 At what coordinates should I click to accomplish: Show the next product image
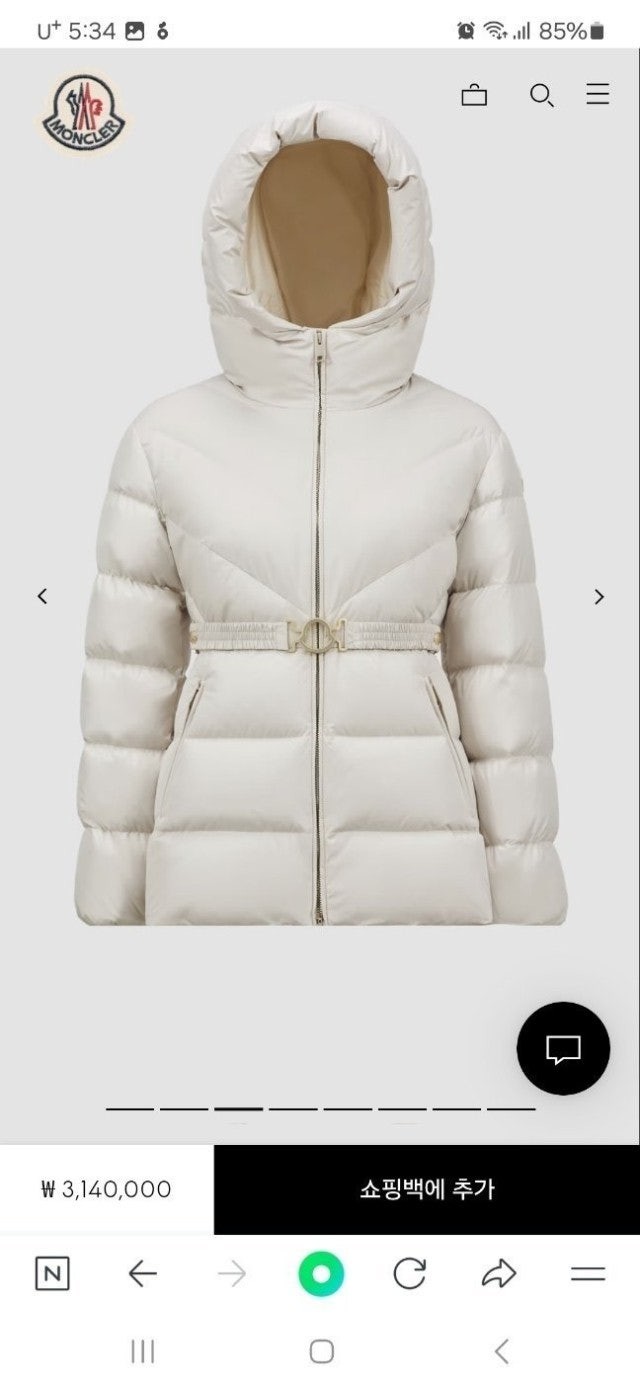click(599, 596)
